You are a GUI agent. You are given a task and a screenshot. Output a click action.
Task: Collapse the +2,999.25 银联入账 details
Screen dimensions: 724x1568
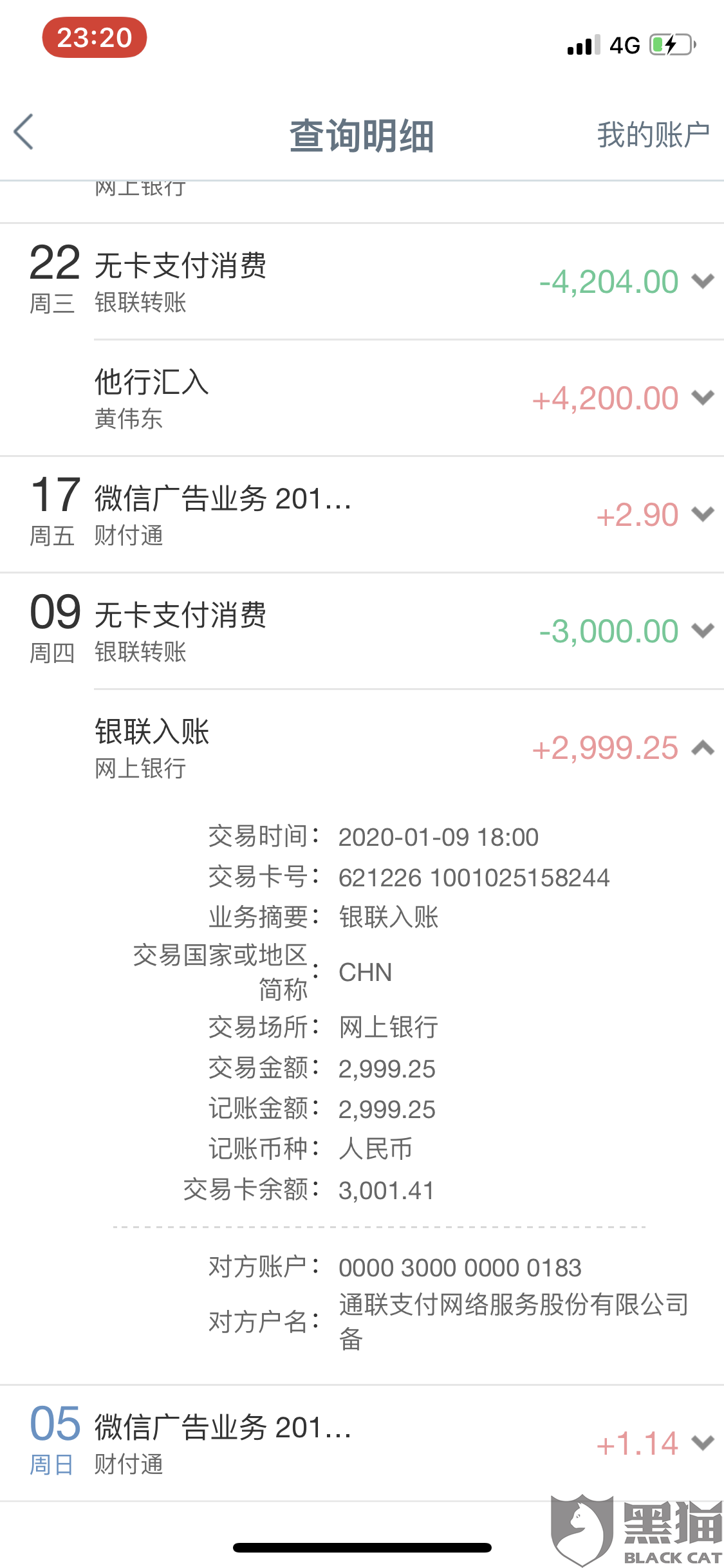[703, 748]
